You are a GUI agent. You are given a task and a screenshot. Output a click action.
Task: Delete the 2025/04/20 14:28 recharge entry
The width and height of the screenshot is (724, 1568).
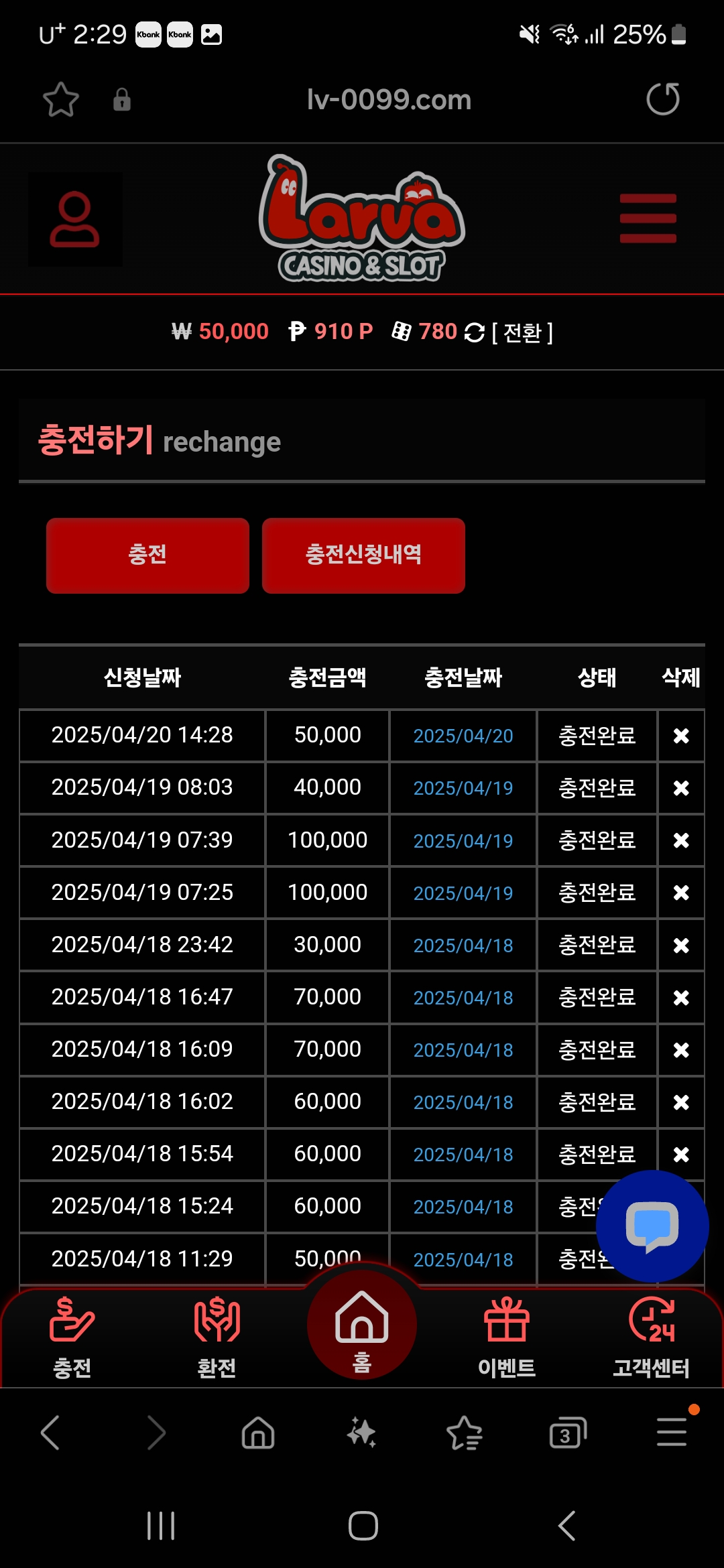(680, 736)
